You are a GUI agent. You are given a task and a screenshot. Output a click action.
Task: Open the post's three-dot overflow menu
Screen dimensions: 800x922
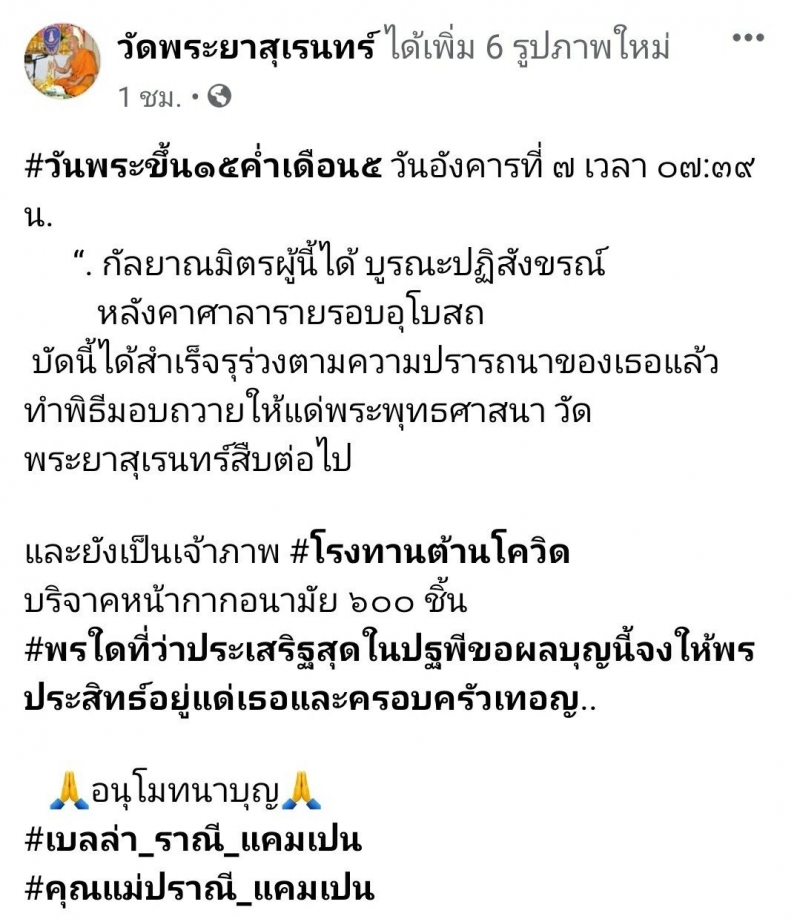(748, 38)
